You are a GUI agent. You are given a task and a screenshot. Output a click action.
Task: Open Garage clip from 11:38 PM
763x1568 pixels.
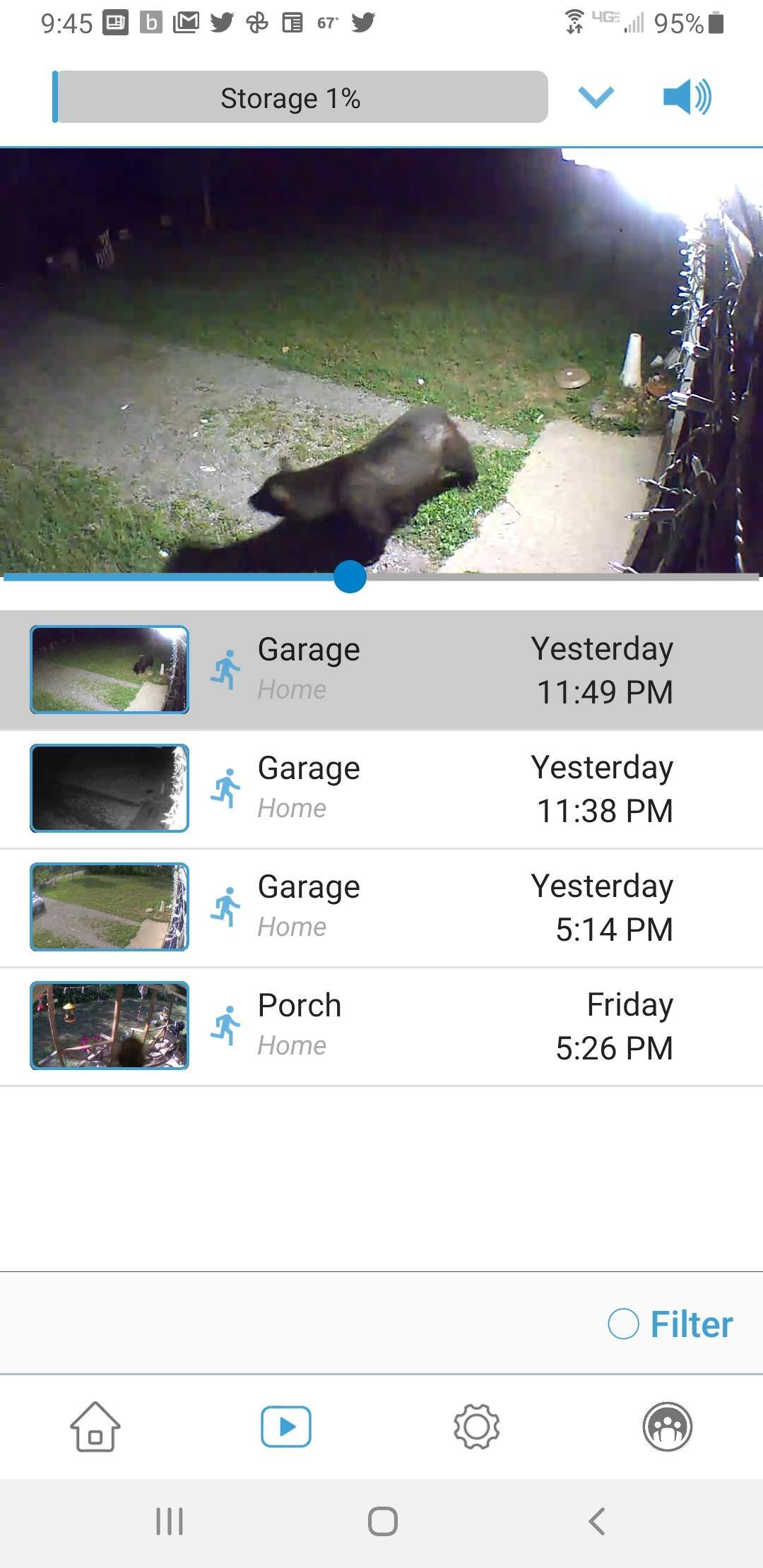(x=381, y=788)
